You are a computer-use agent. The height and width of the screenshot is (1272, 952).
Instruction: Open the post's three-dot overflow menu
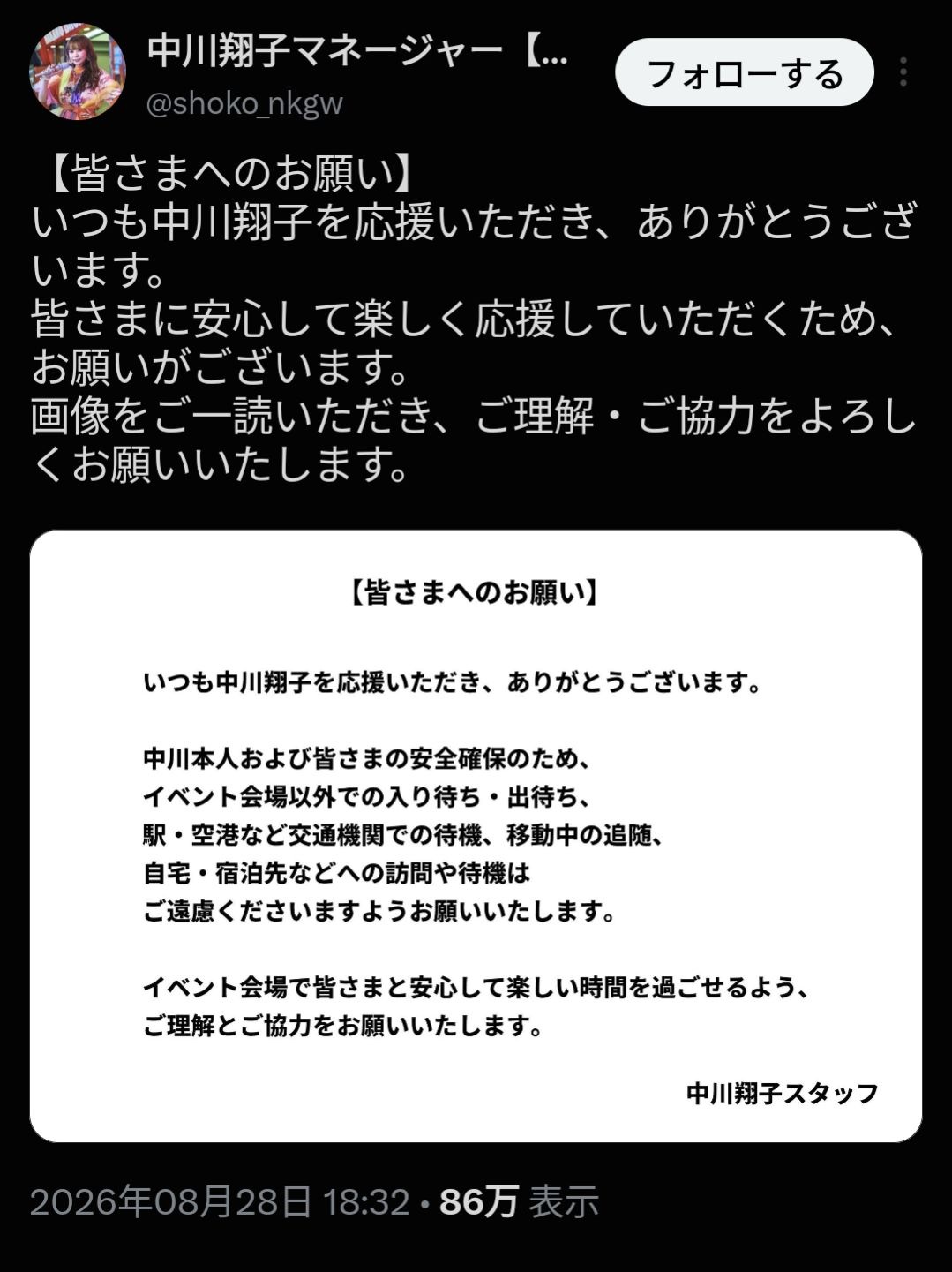point(903,72)
